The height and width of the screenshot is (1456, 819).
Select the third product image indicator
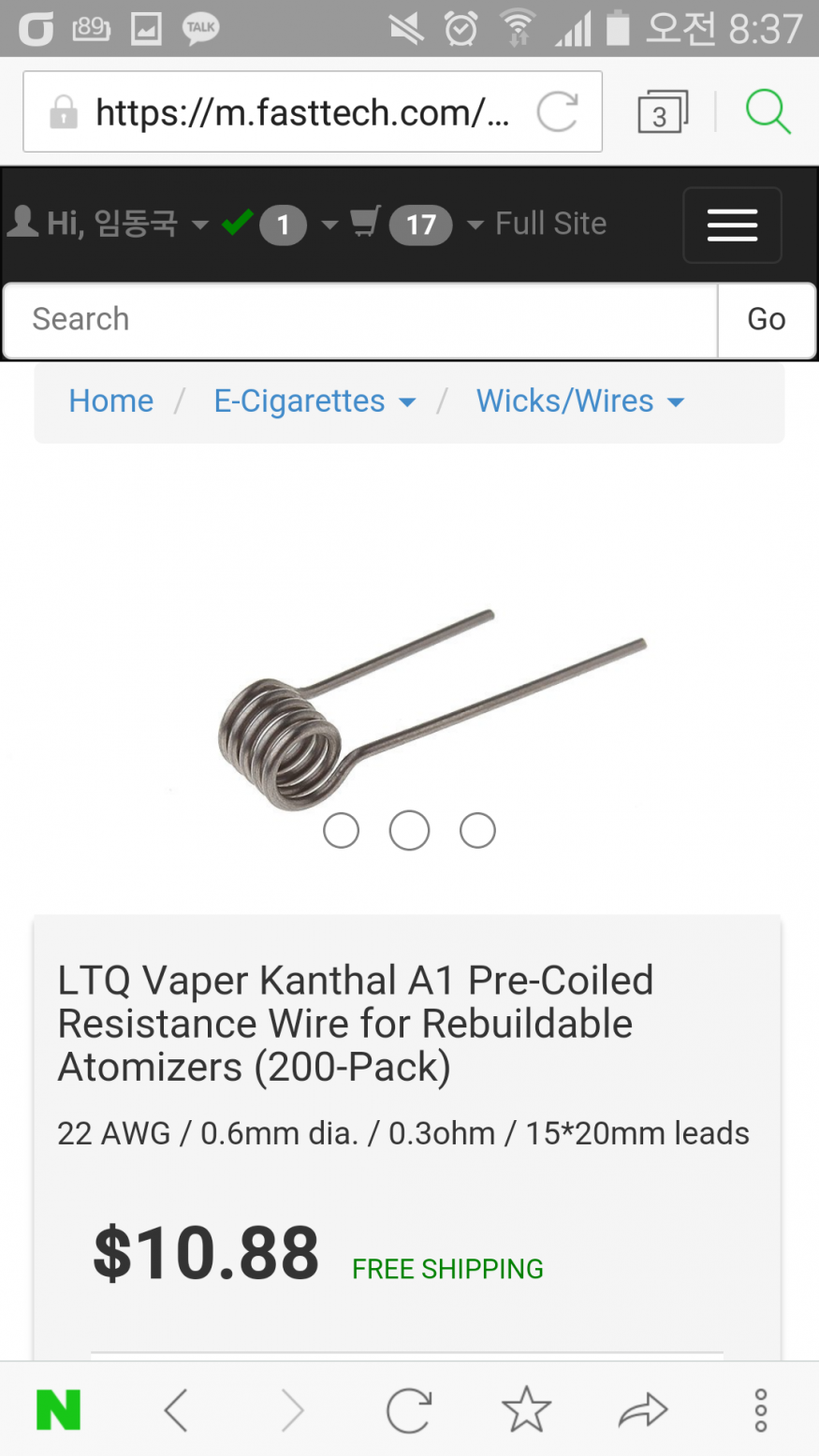(x=477, y=831)
